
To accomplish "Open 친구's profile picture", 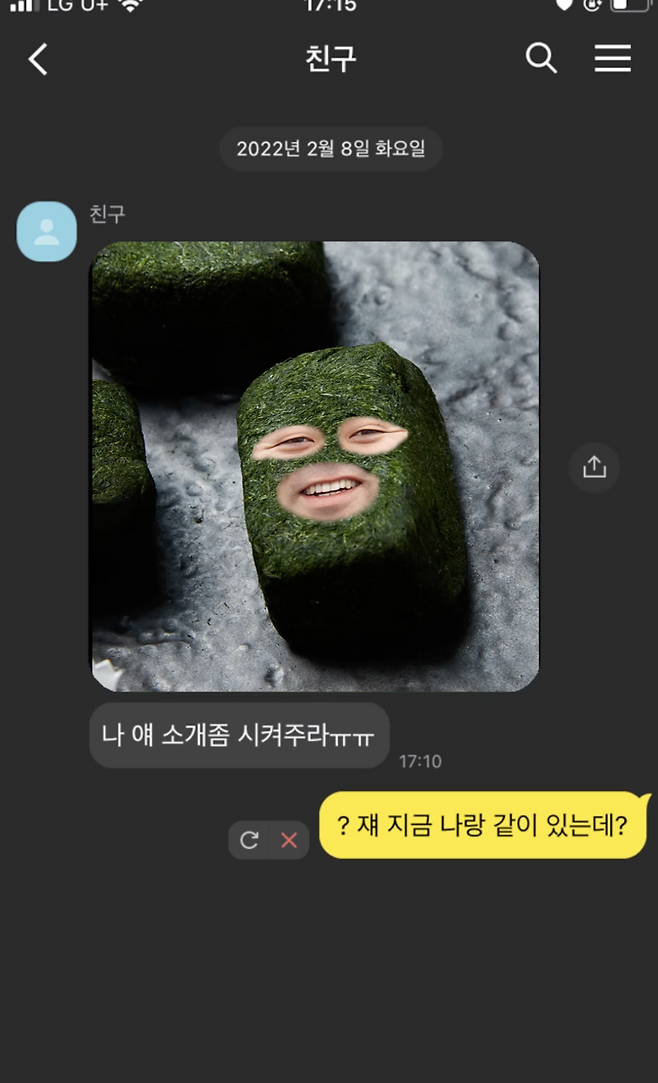I will coord(47,232).
